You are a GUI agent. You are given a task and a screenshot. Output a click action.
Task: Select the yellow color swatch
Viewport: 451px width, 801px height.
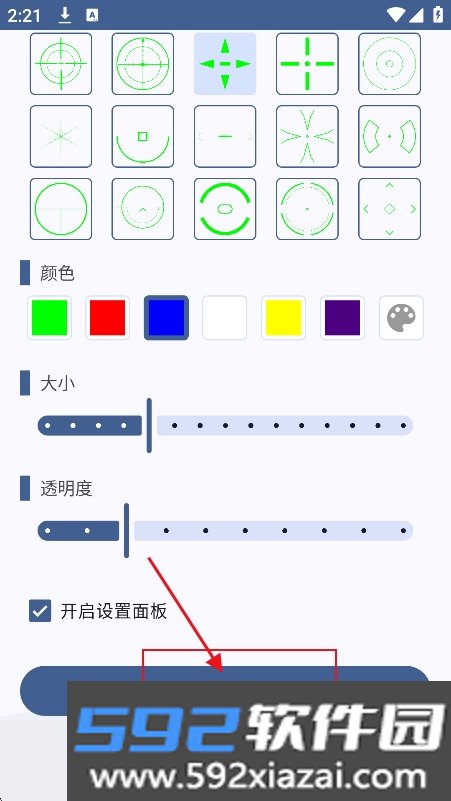[x=283, y=318]
